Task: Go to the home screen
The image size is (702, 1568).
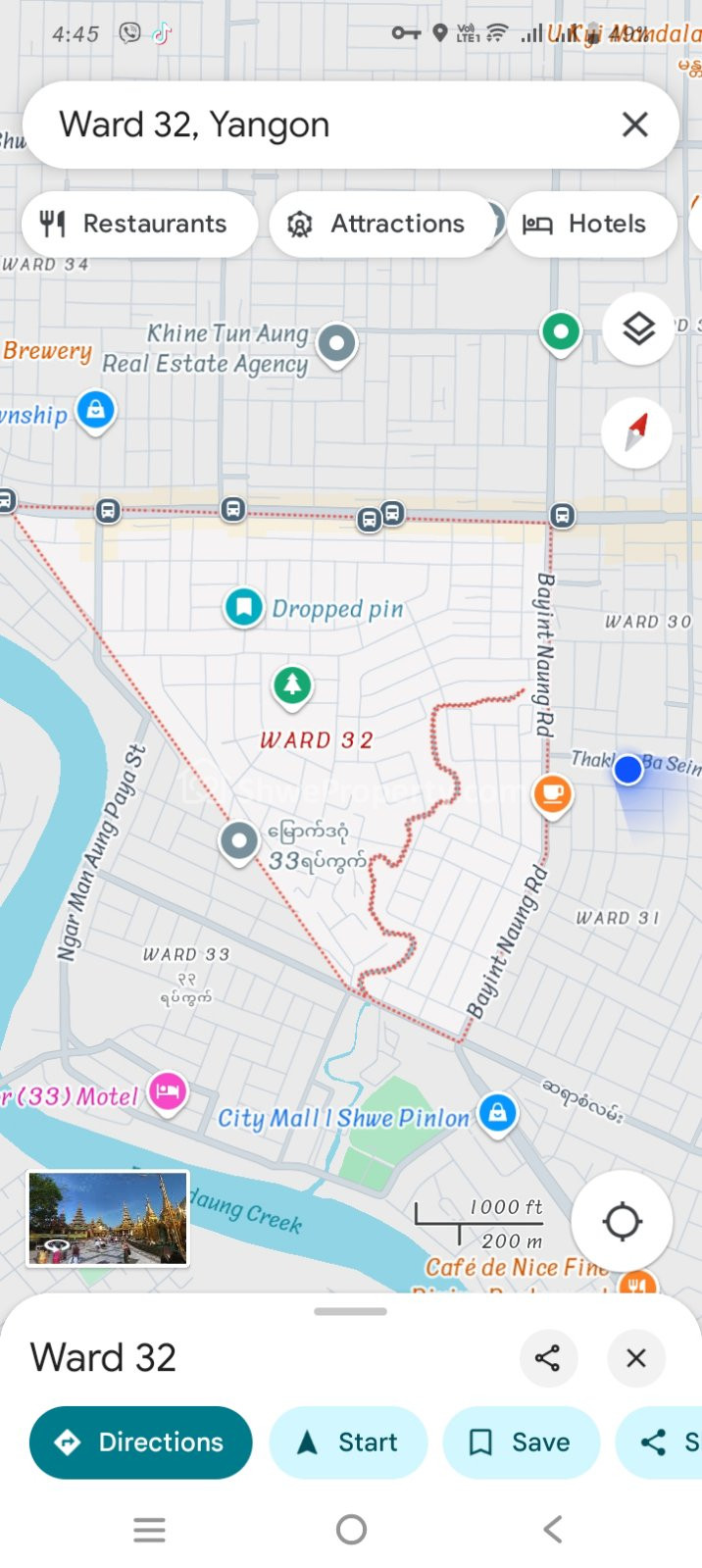Action: [x=351, y=1529]
